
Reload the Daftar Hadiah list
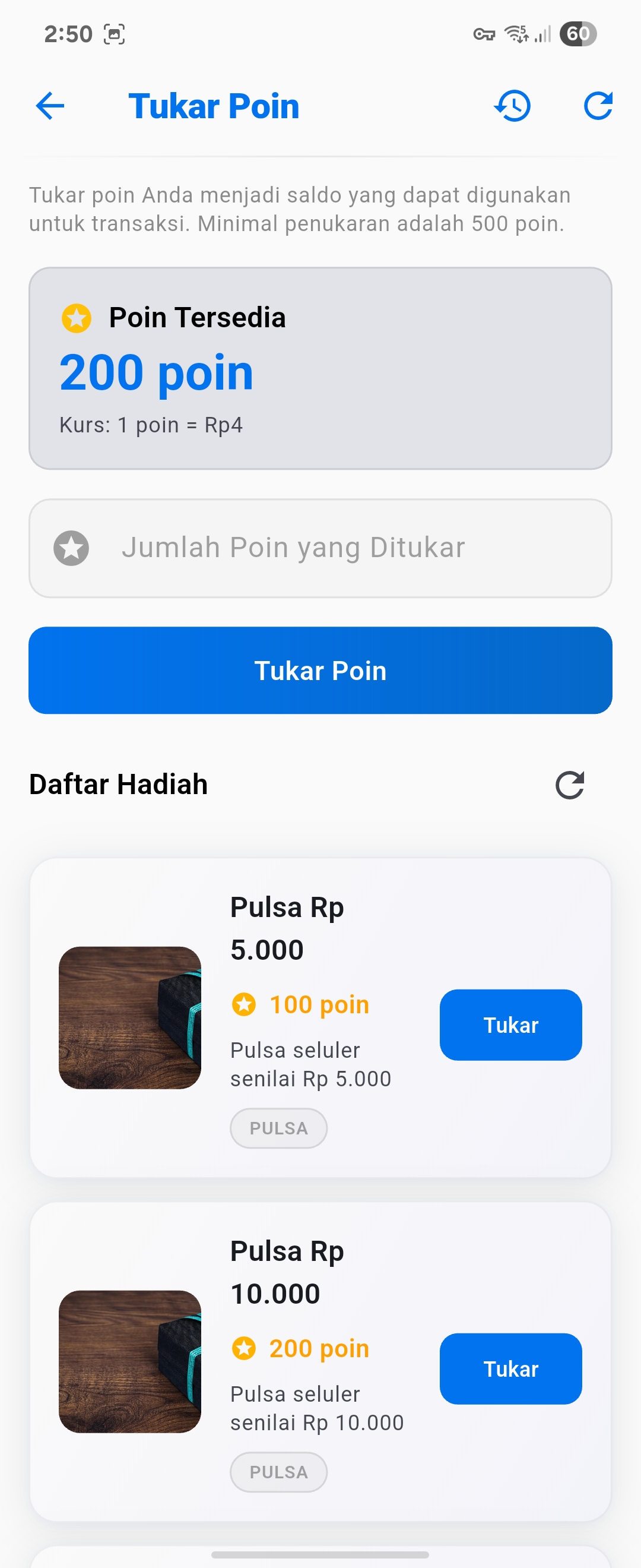(570, 784)
